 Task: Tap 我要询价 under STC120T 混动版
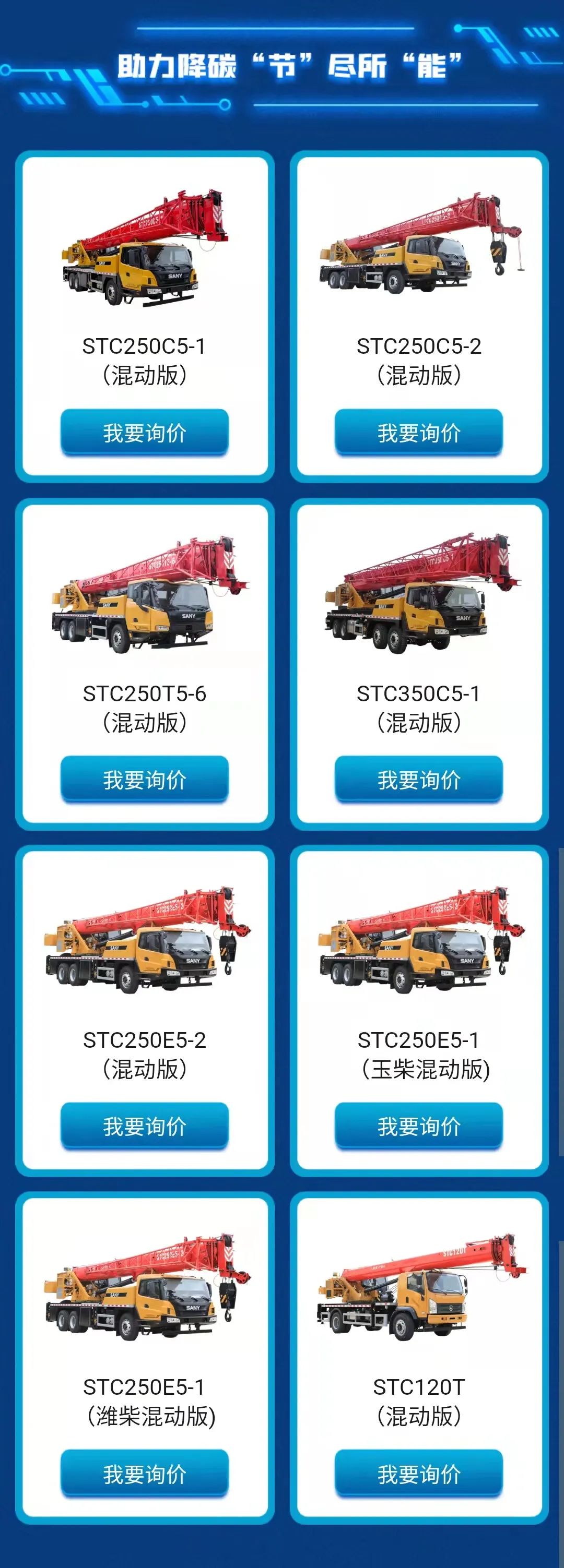418,1474
